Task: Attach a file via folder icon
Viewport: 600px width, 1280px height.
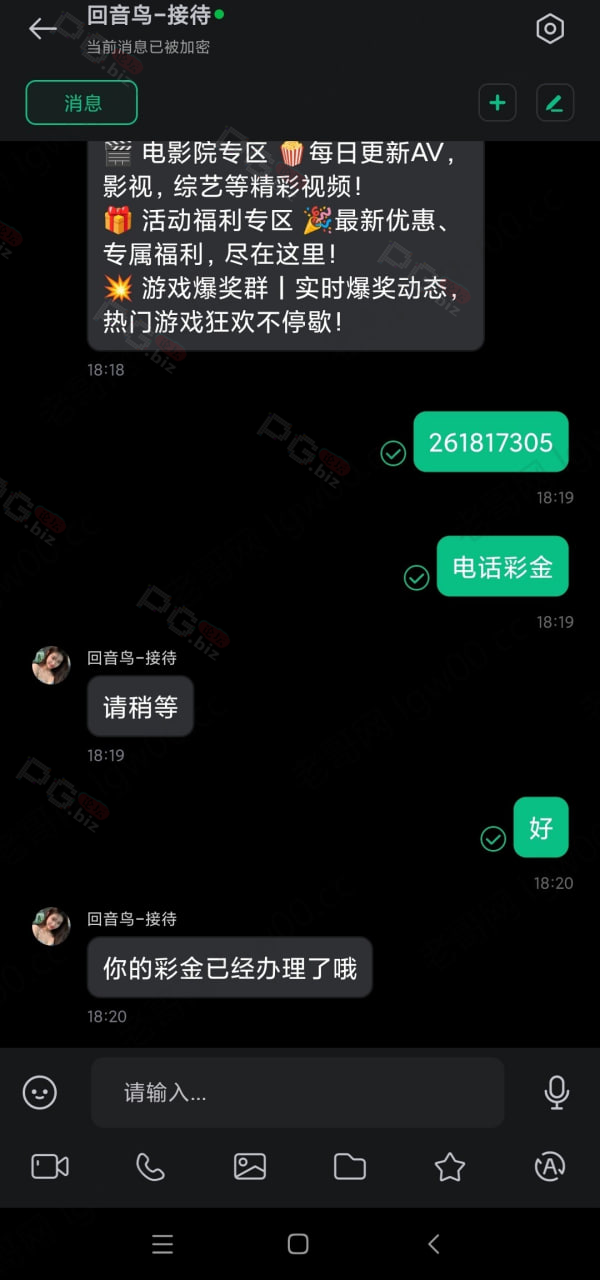Action: [350, 1166]
